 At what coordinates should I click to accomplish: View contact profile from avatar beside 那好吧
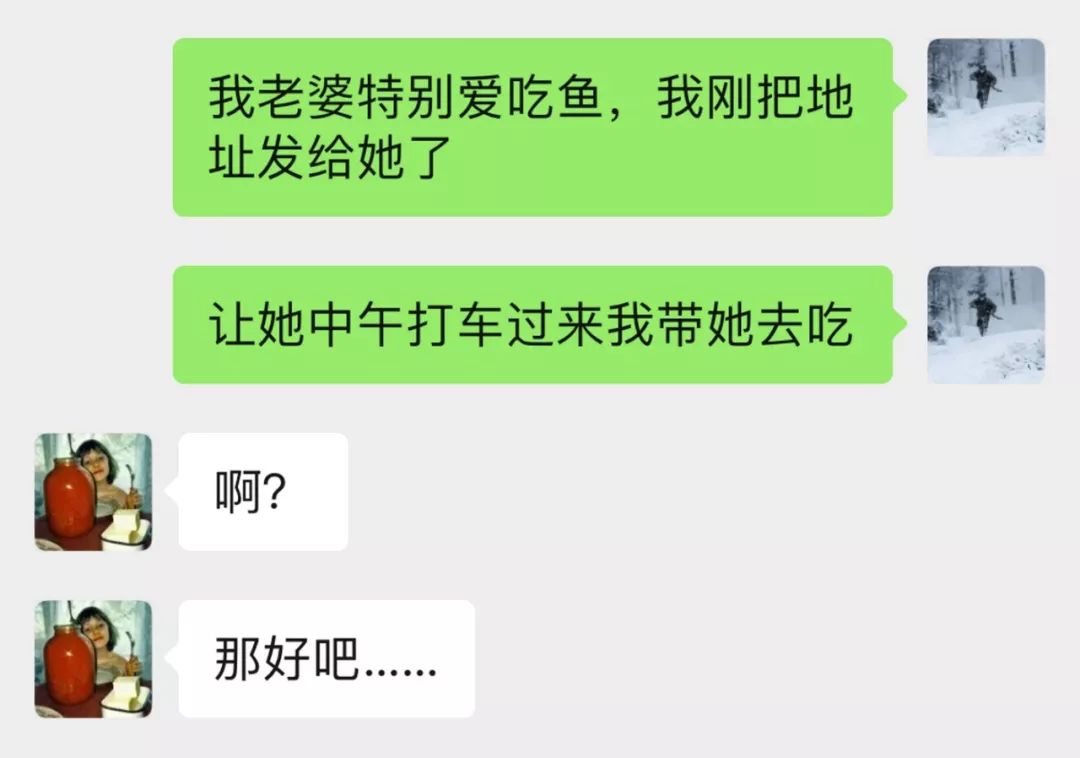point(93,658)
